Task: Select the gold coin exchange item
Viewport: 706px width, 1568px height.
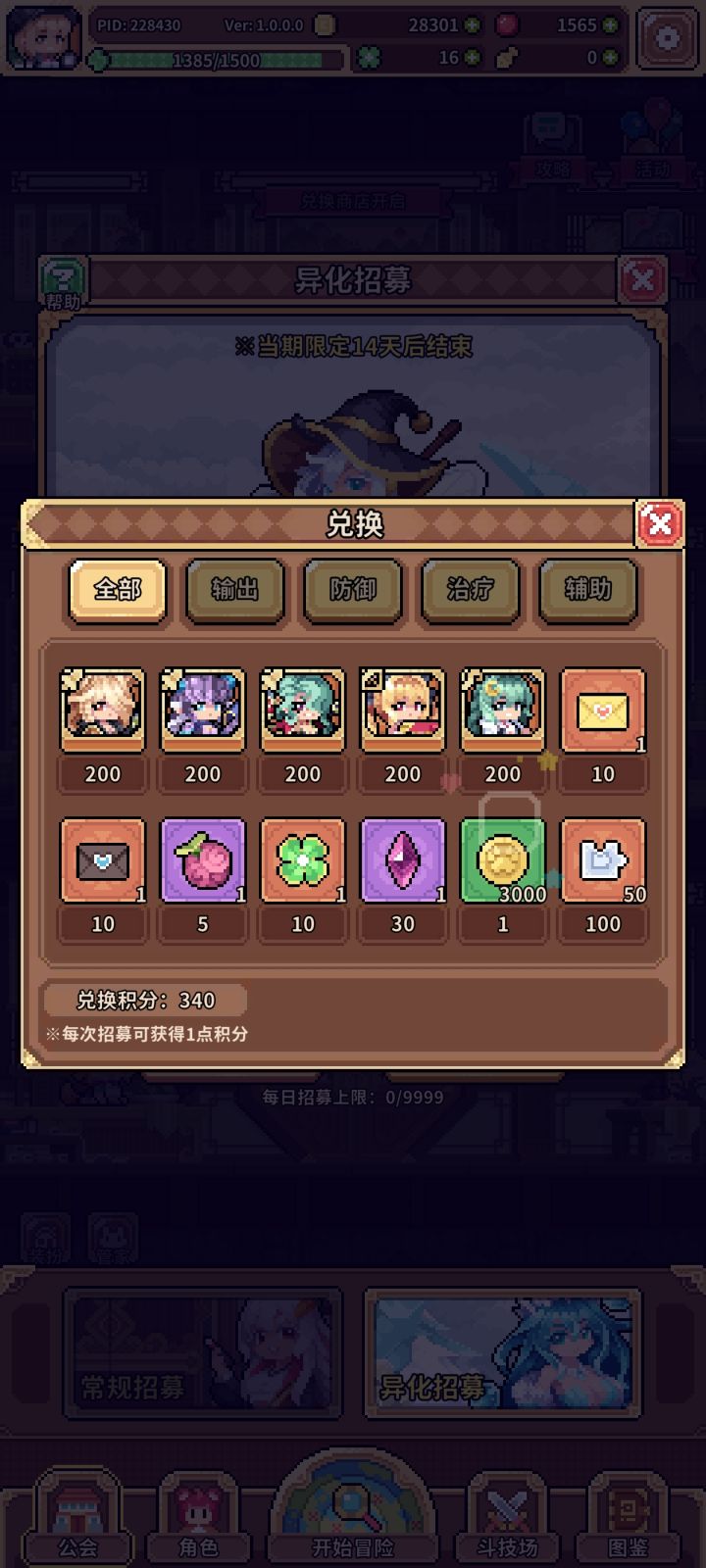Action: pyautogui.click(x=502, y=859)
